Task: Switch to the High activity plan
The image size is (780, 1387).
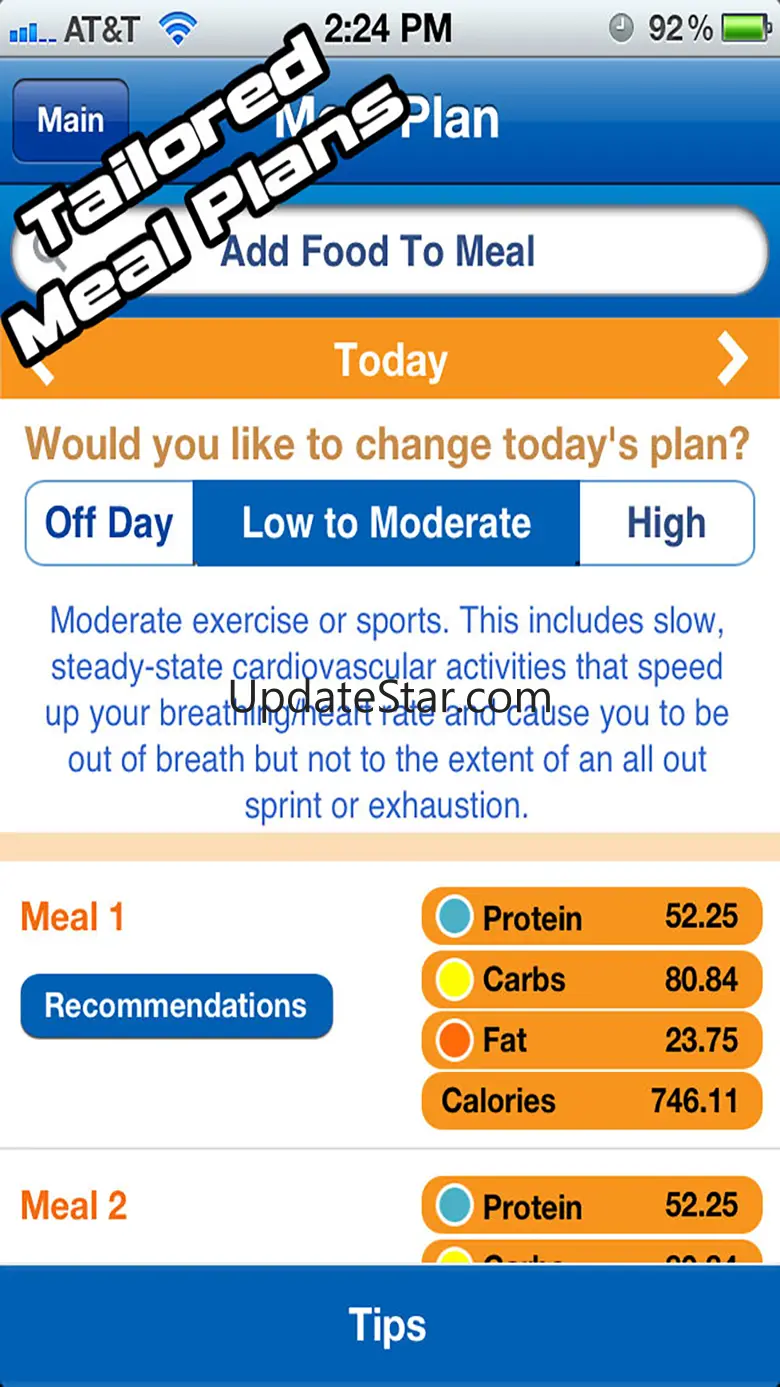Action: point(666,523)
